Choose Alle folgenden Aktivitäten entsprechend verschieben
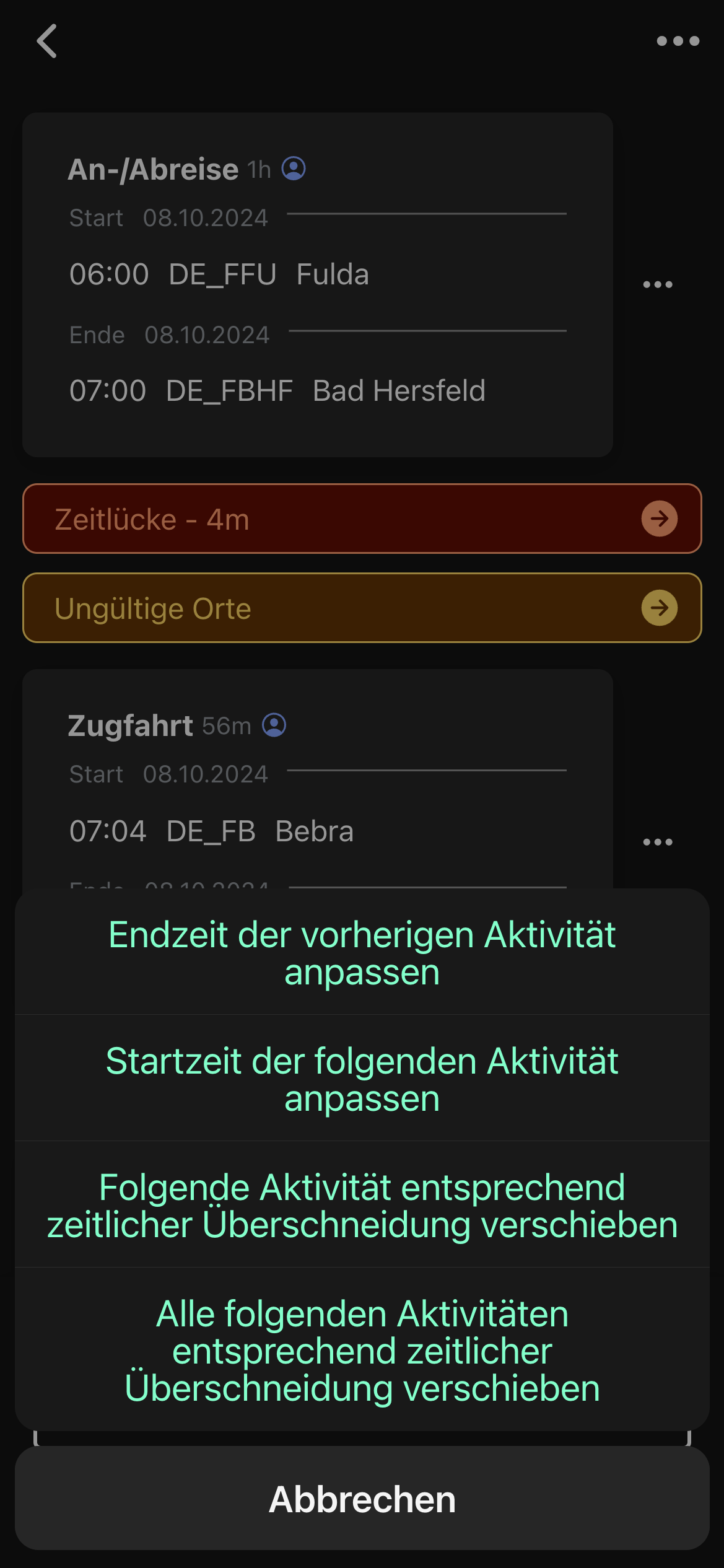The height and width of the screenshot is (1568, 724). [362, 1349]
